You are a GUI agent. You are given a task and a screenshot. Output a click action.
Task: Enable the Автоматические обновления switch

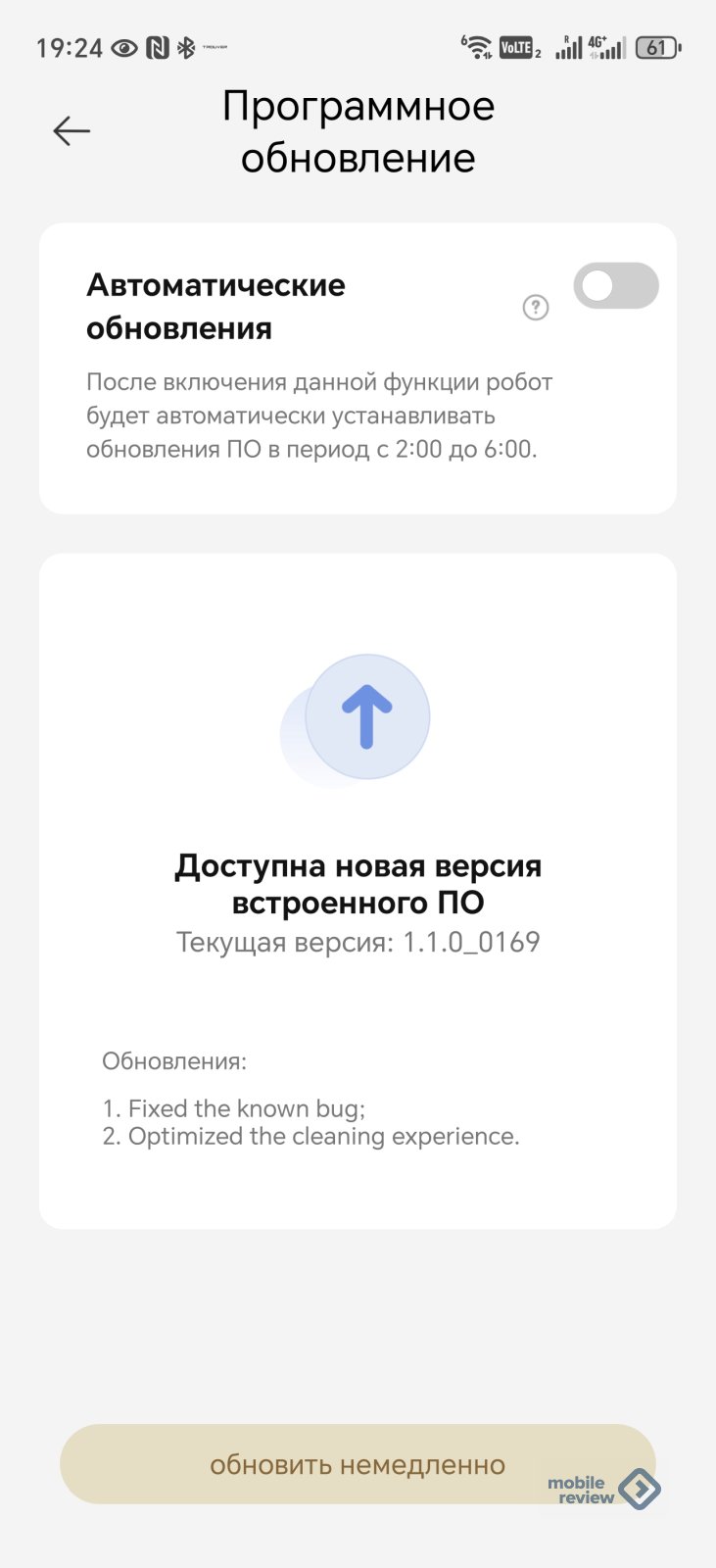tap(615, 286)
